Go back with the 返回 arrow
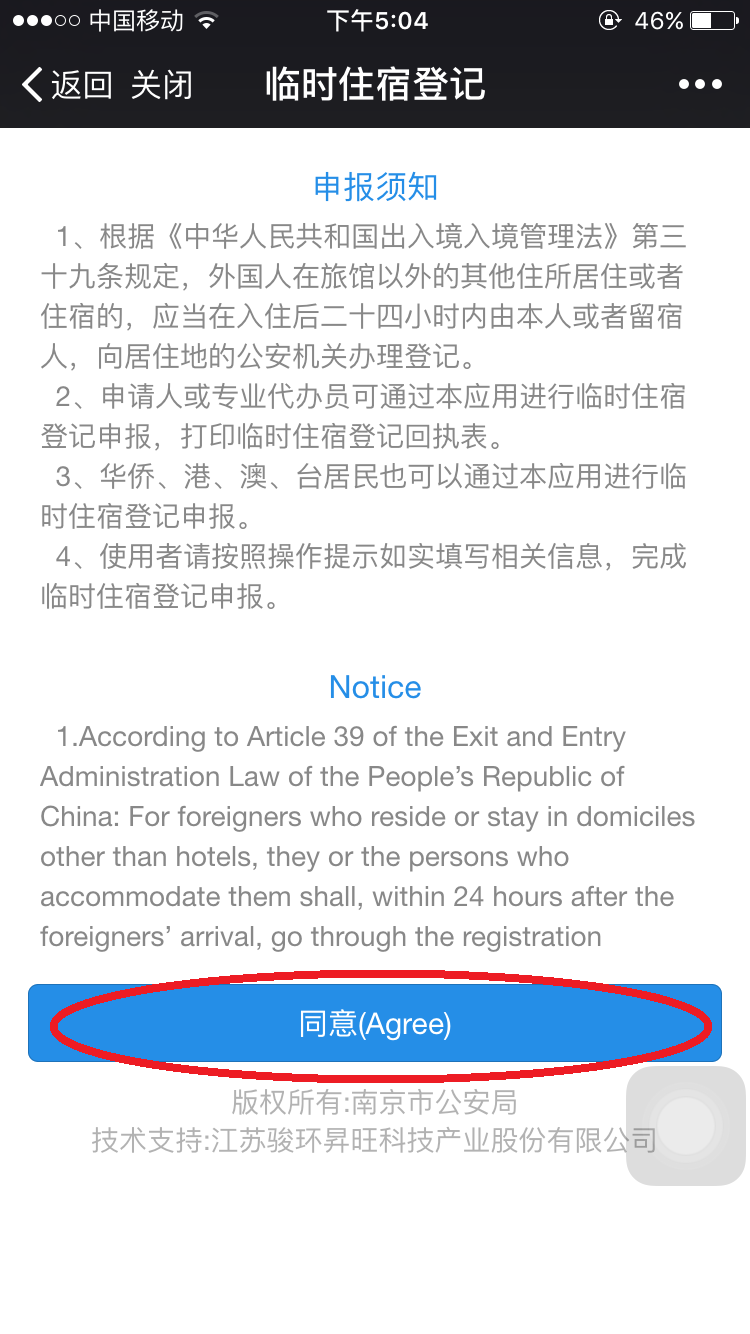750x1334 pixels. [x=66, y=85]
